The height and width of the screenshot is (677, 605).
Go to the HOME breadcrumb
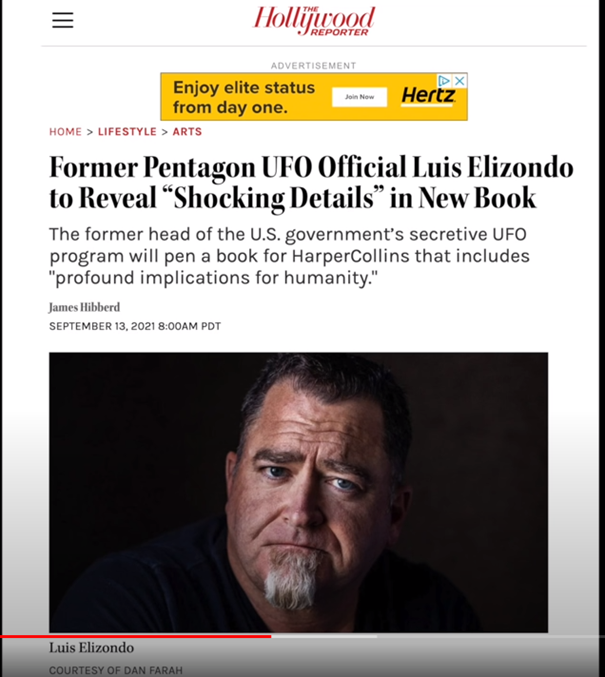[65, 132]
